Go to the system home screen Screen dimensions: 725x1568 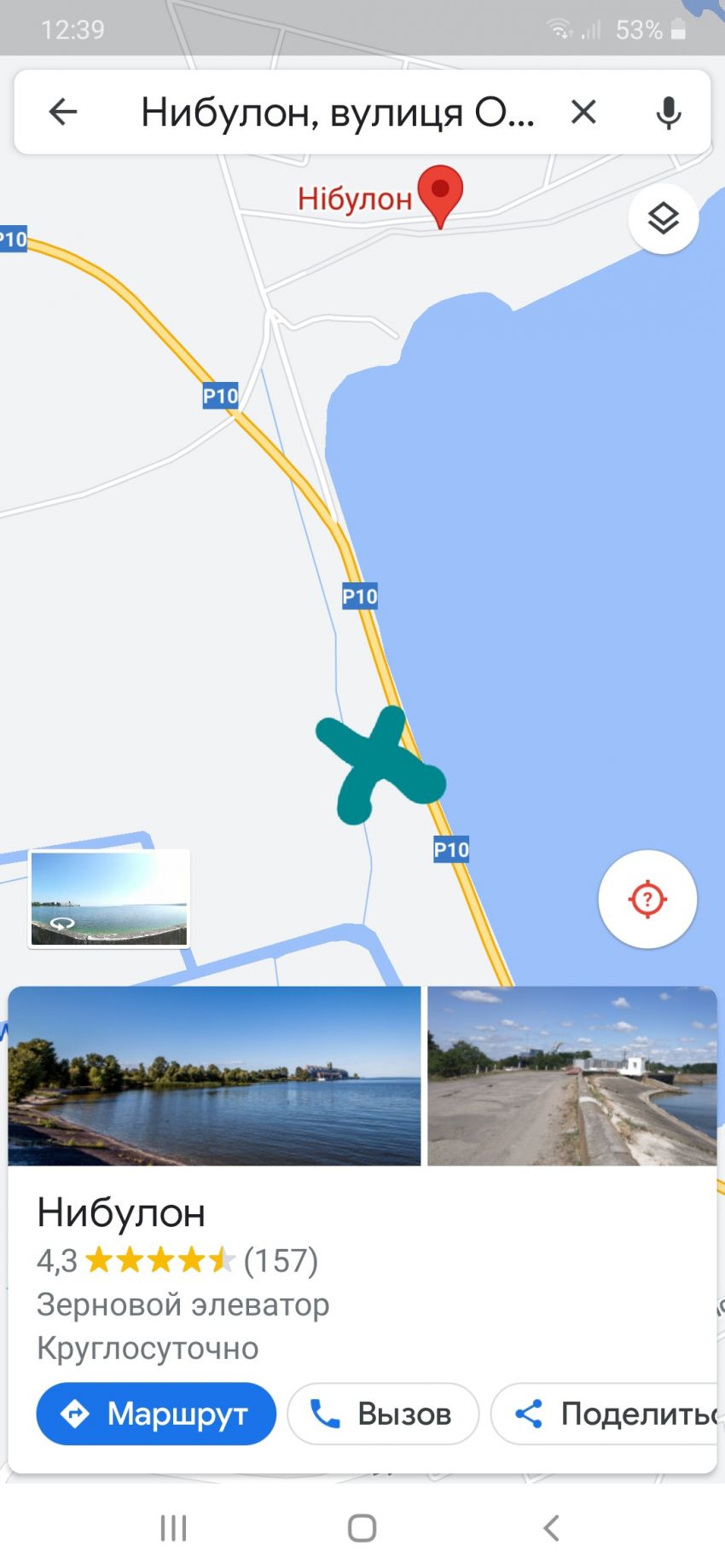pyautogui.click(x=362, y=1528)
